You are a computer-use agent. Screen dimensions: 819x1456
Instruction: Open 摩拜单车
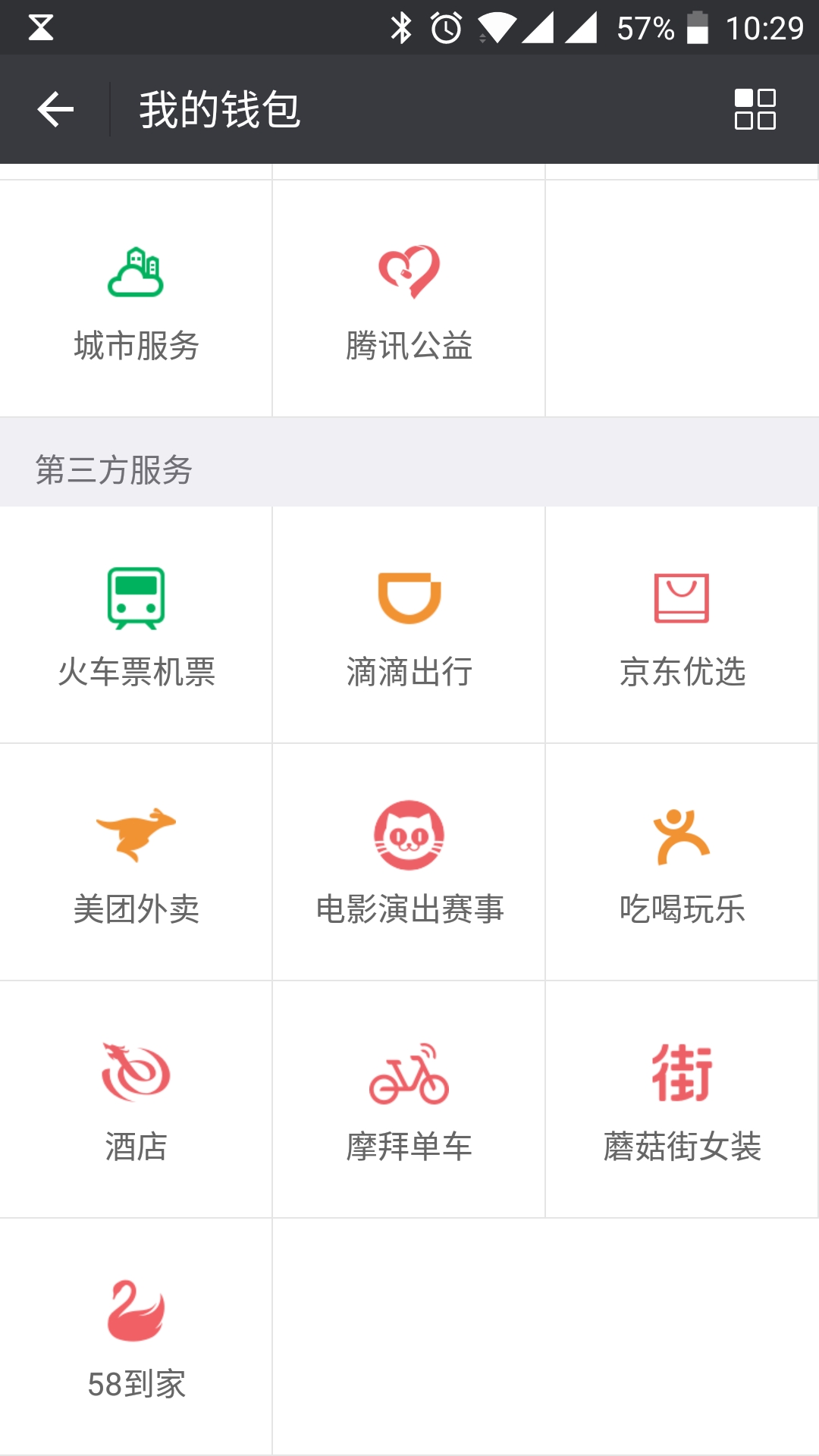[409, 1100]
